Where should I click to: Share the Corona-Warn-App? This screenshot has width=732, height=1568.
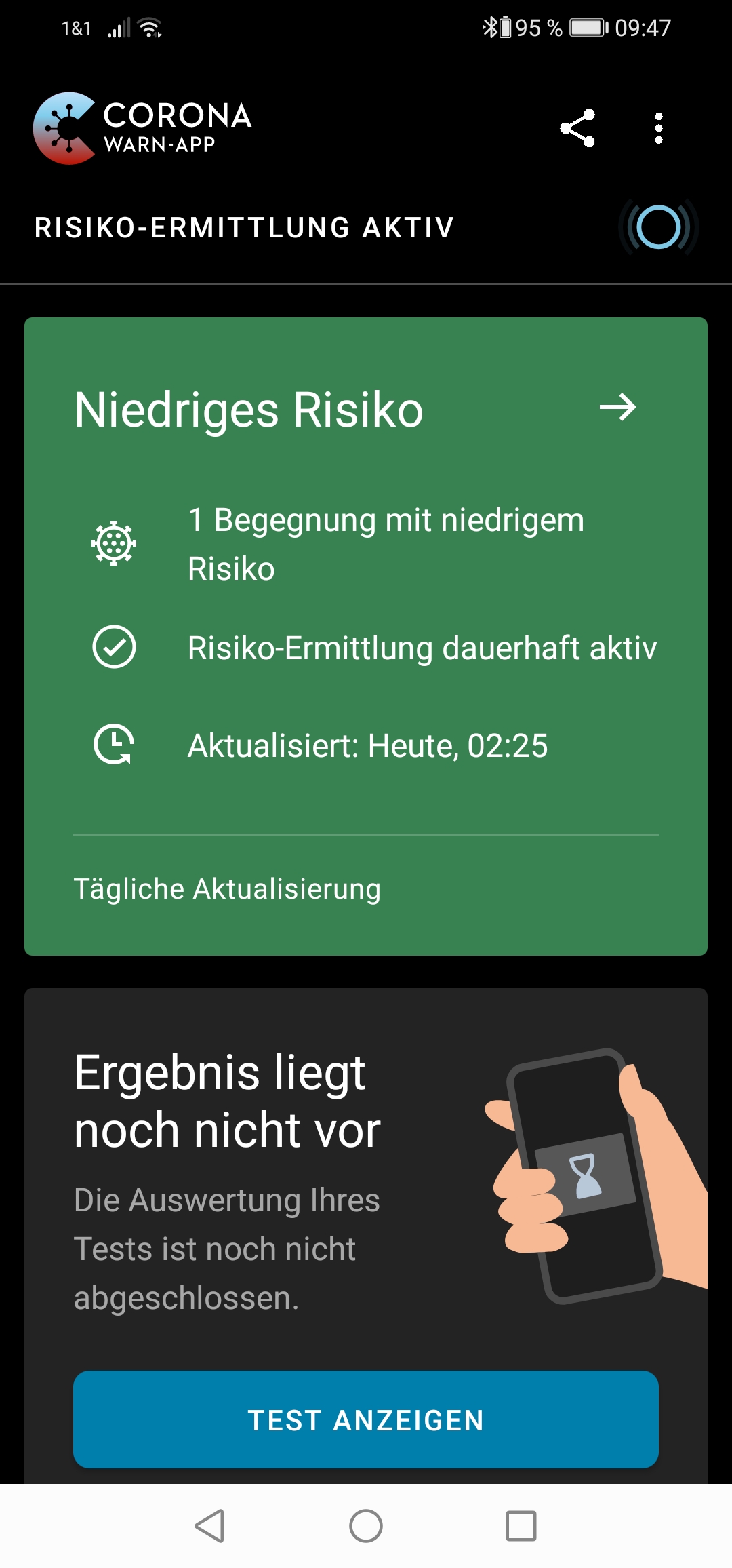577,128
